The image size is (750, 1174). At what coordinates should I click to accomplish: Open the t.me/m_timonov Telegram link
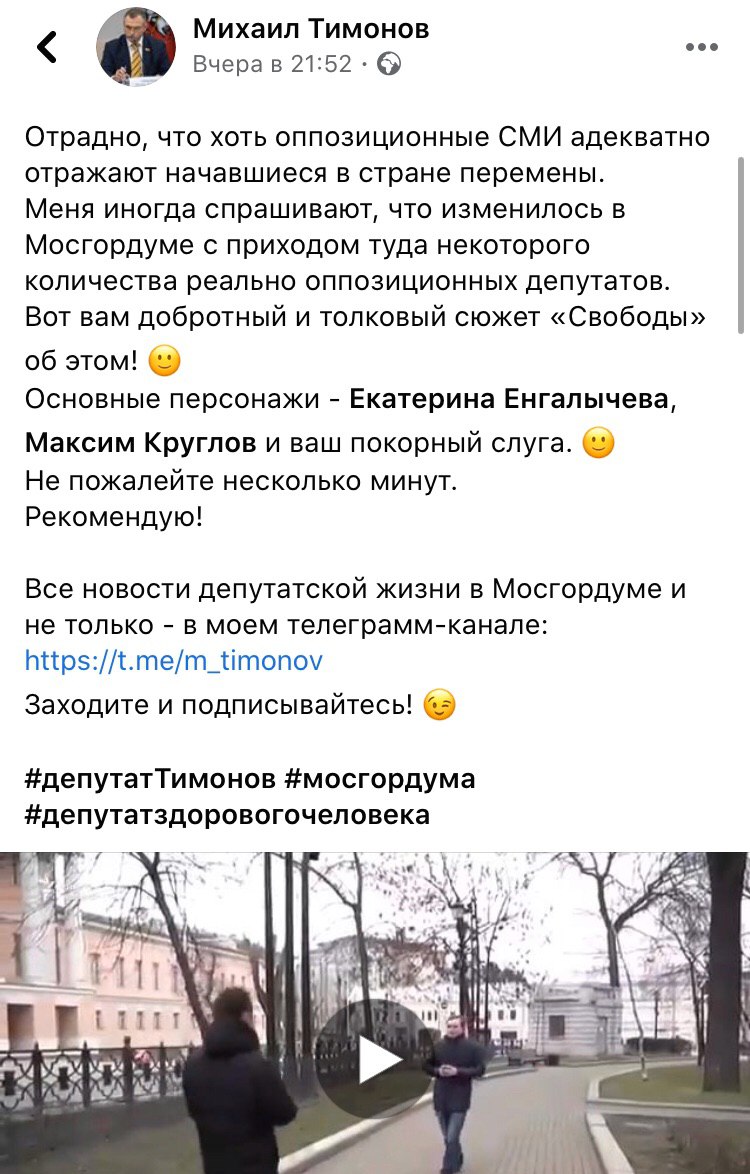[174, 661]
